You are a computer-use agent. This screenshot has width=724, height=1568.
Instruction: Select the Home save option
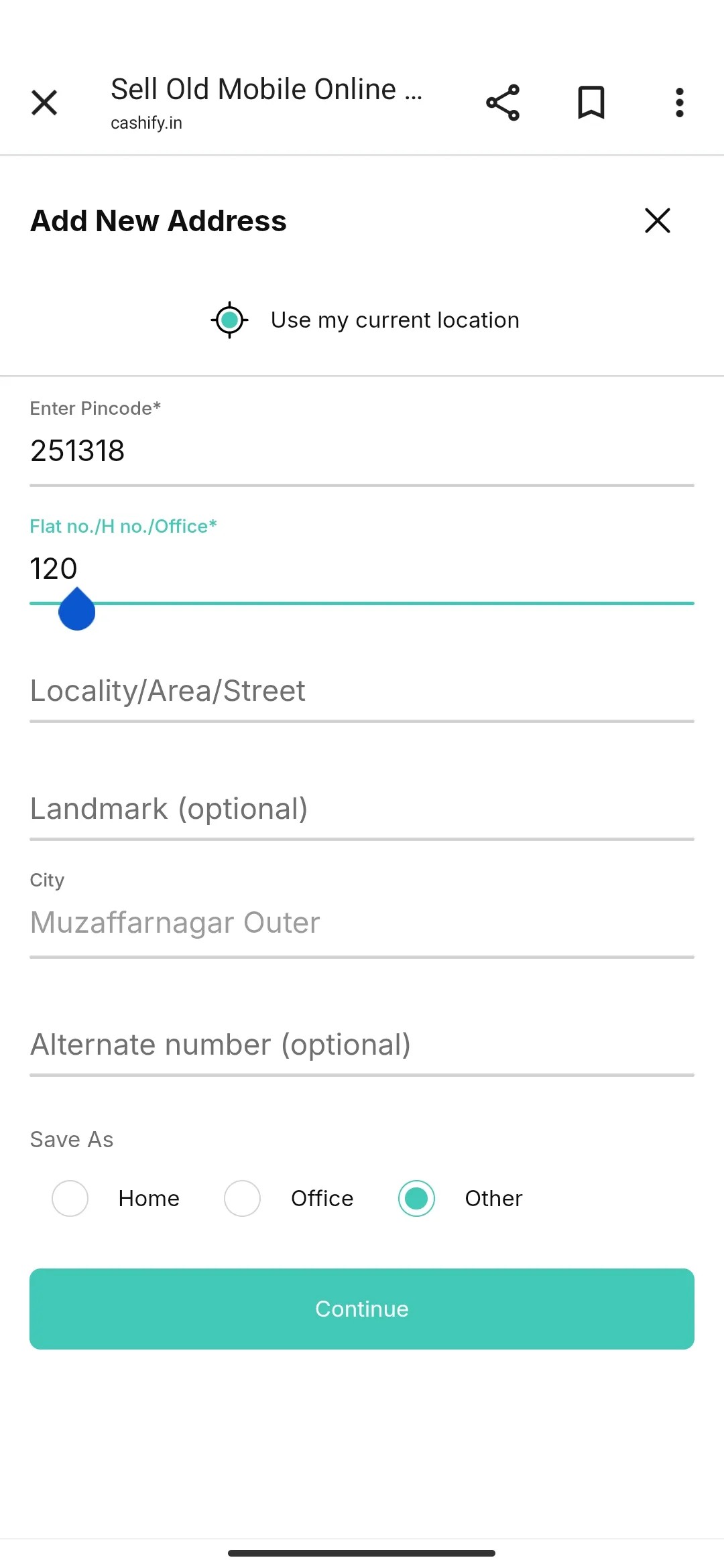70,1198
